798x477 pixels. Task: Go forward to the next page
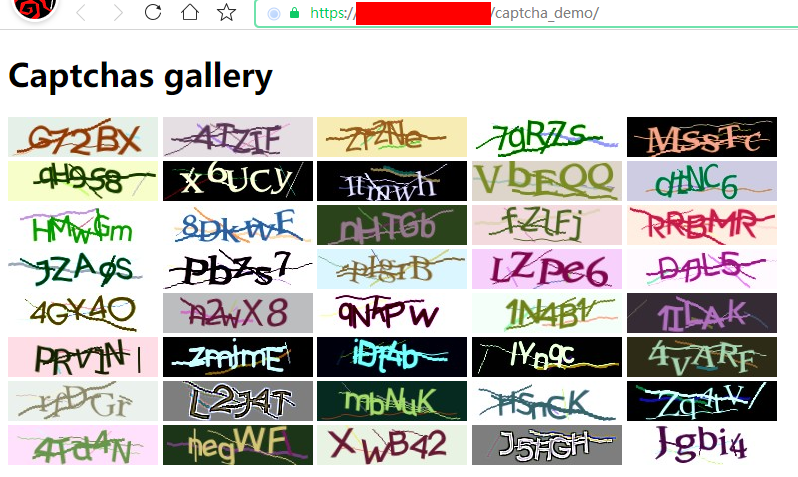pos(118,13)
